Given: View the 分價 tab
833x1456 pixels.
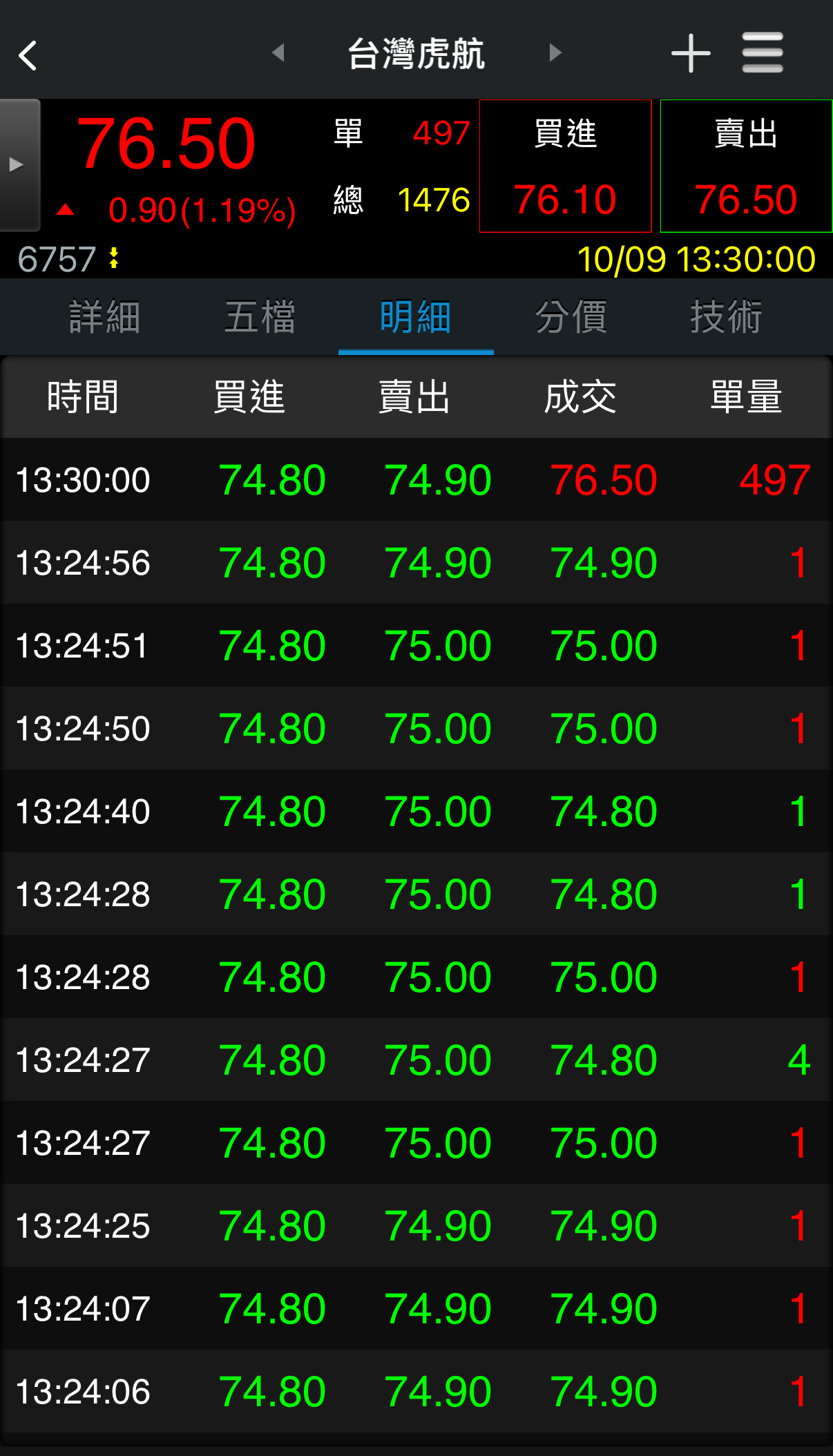Looking at the screenshot, I should pyautogui.click(x=571, y=317).
